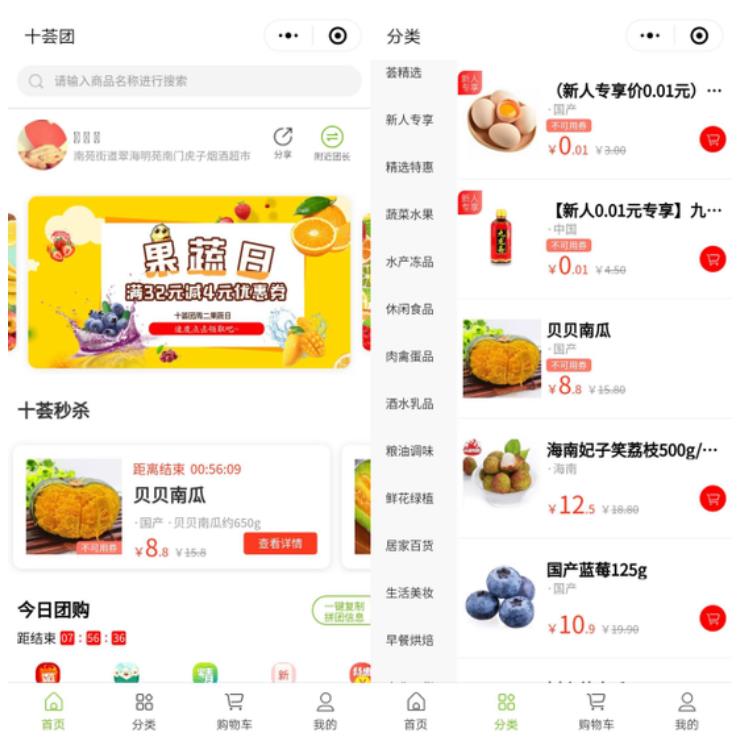740x746 pixels.
Task: Add 海南妃子笑荔枝 to cart
Action: (x=712, y=498)
